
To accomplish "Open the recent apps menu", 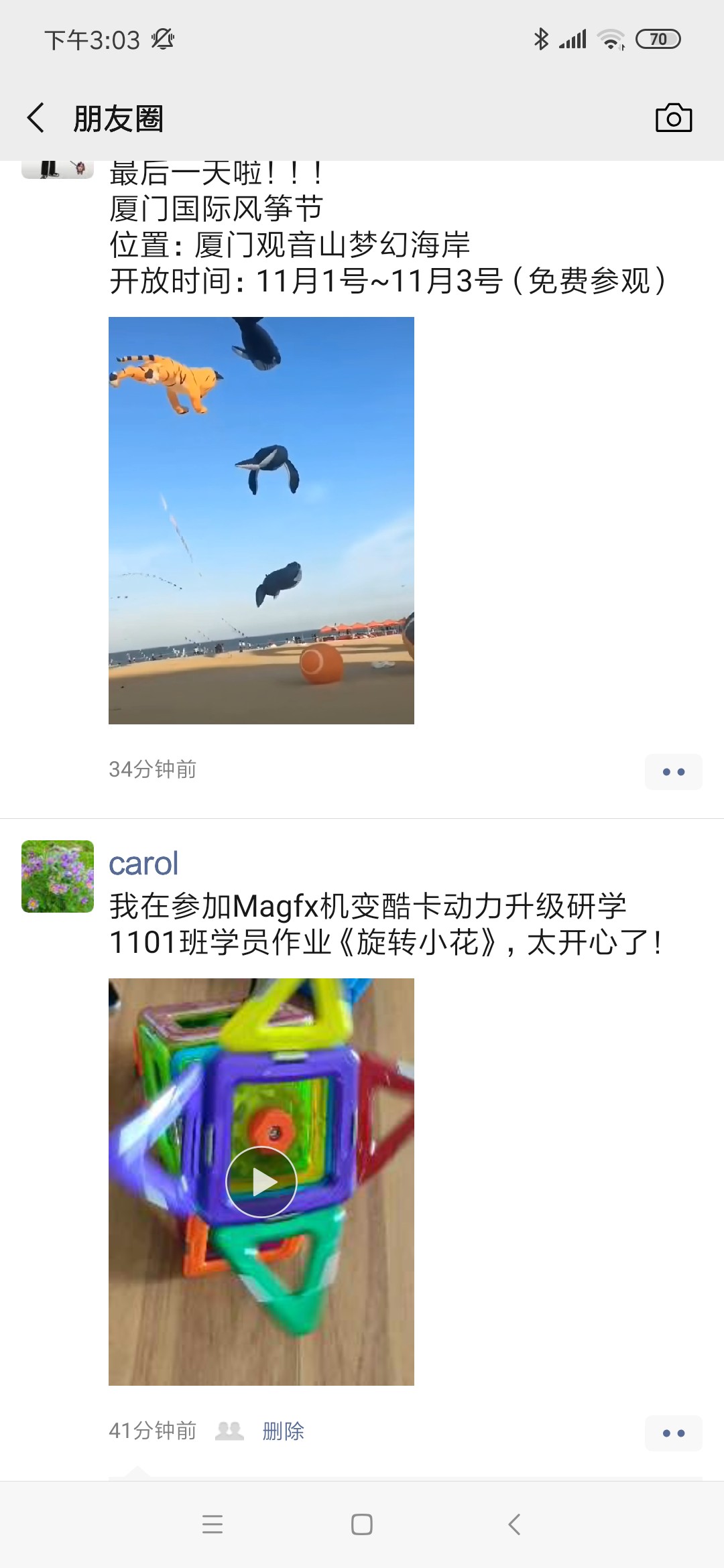I will [x=213, y=1524].
